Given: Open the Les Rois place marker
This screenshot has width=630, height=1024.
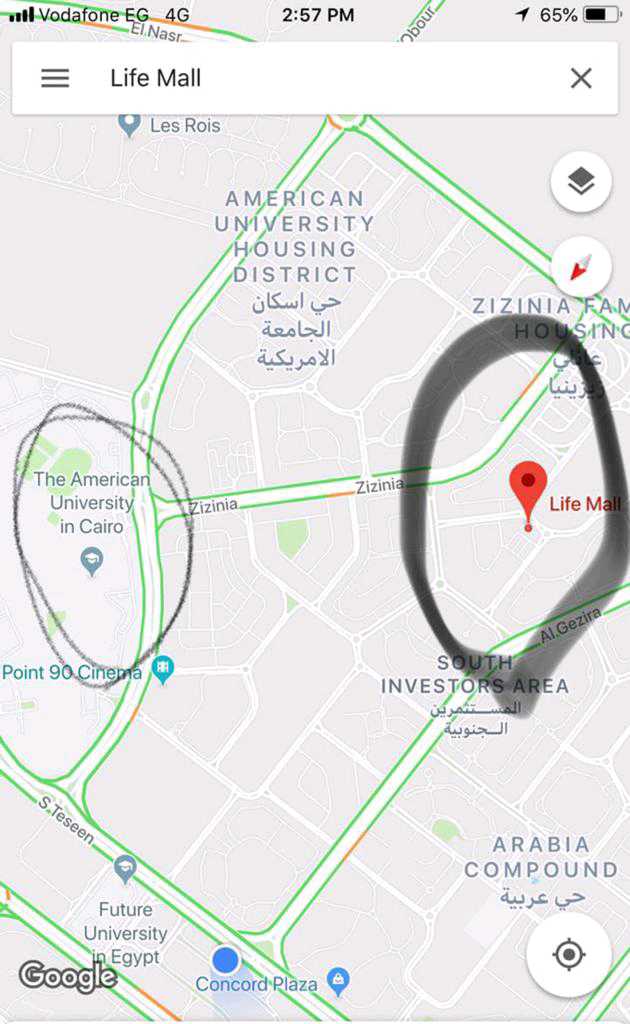Looking at the screenshot, I should [x=129, y=124].
